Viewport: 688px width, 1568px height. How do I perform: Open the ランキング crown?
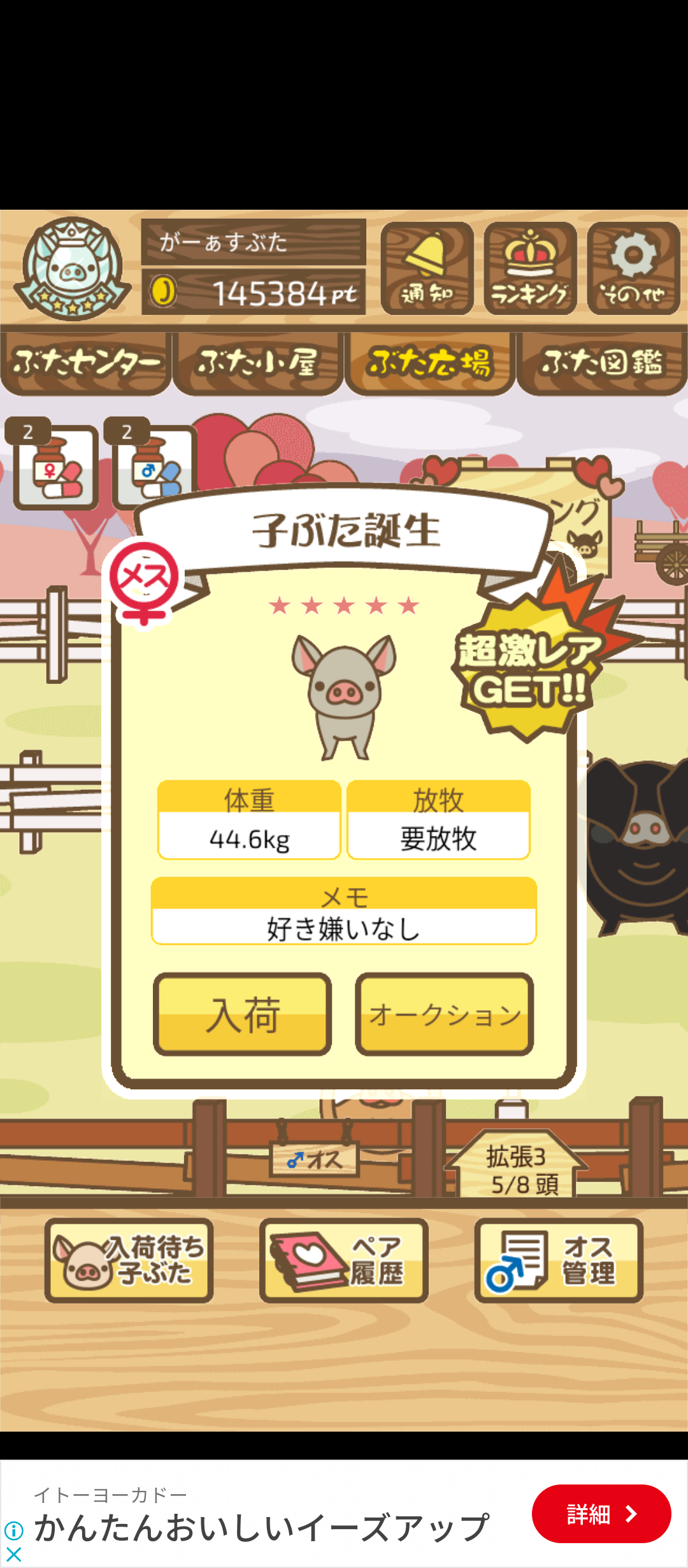pyautogui.click(x=530, y=268)
